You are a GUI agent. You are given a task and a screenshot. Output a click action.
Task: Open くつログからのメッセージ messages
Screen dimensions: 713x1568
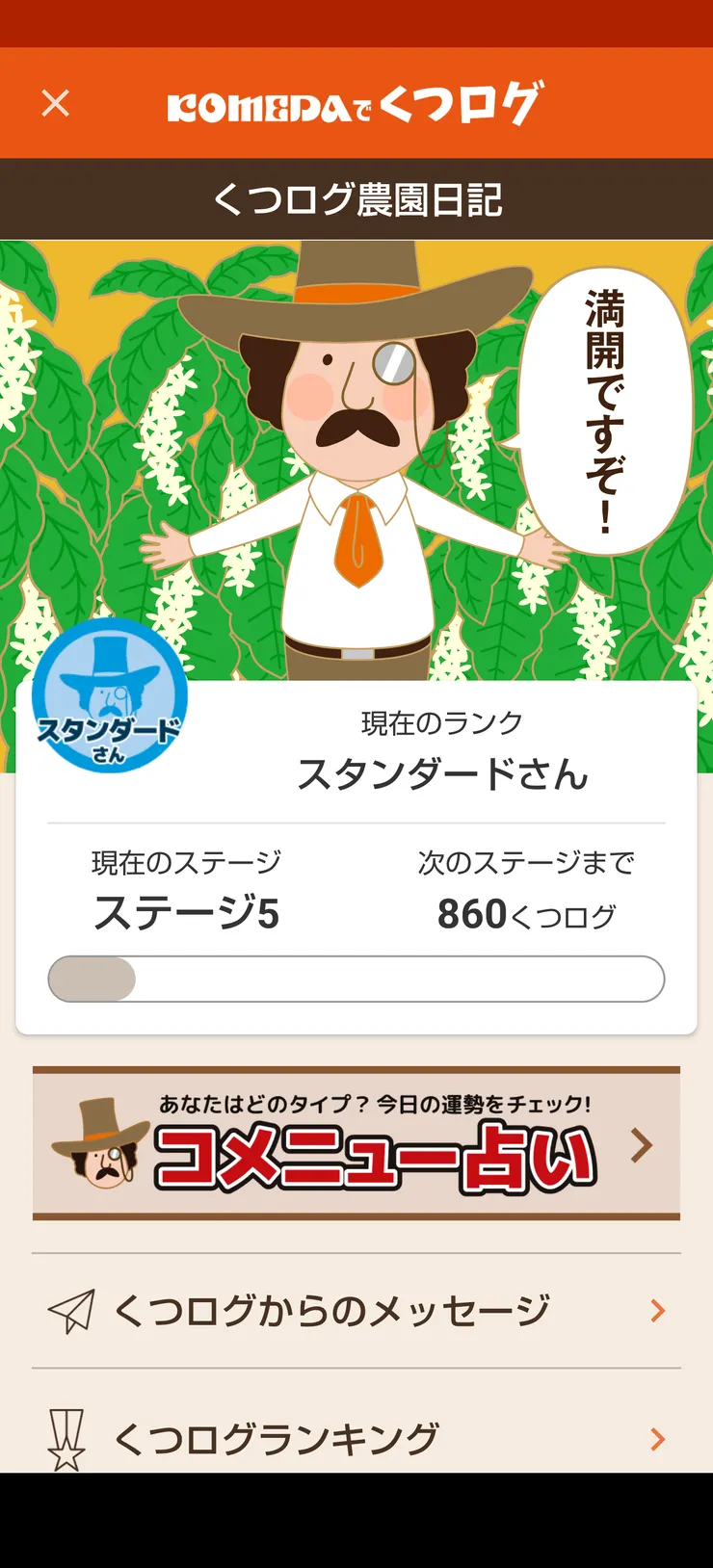[332, 1308]
